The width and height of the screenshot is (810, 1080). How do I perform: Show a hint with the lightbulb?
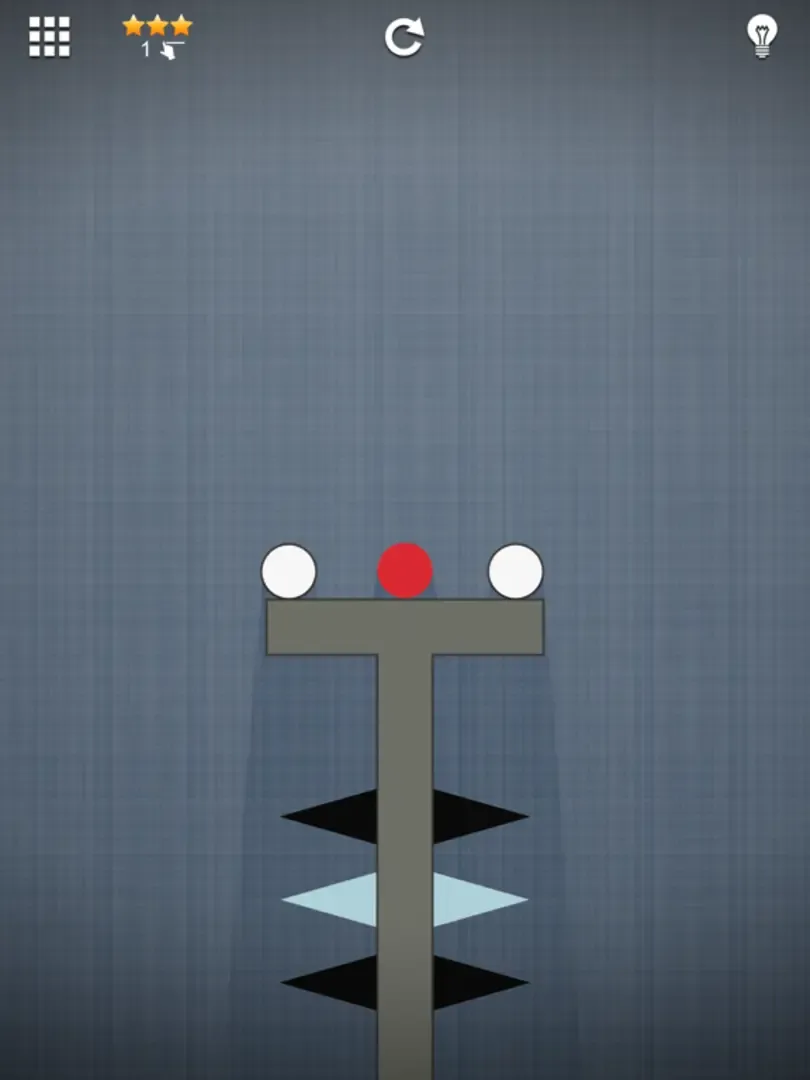click(x=762, y=37)
